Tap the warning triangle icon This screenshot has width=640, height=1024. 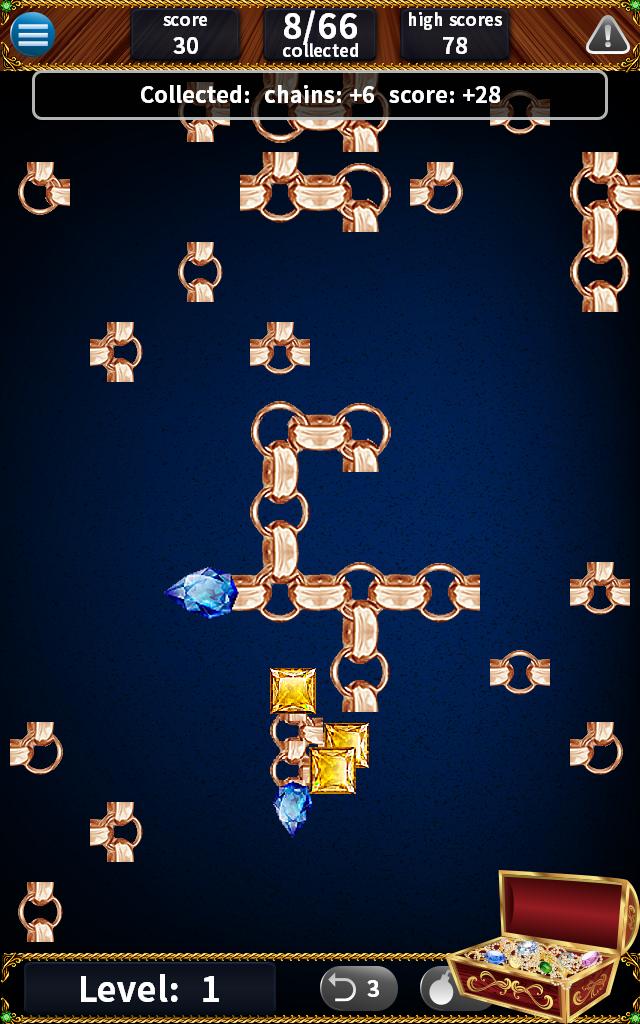(607, 35)
